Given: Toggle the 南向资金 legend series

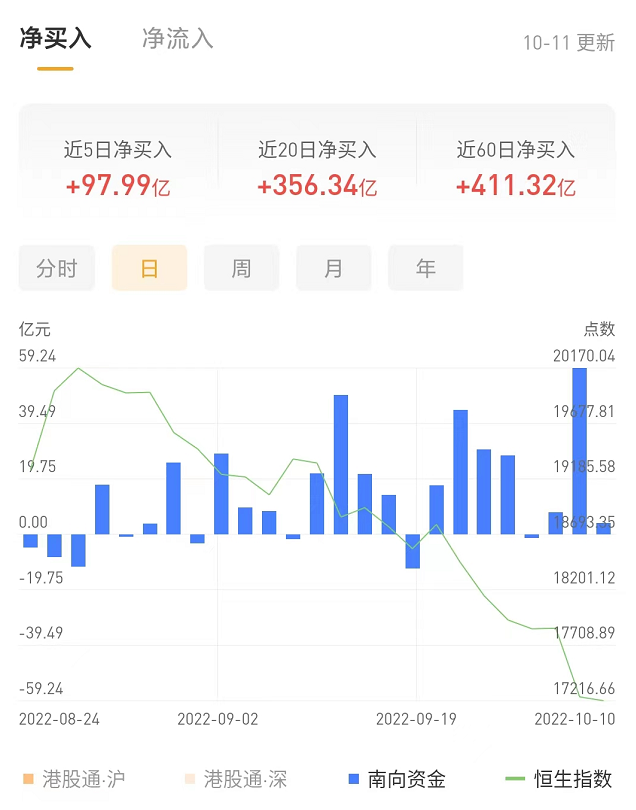Looking at the screenshot, I should (x=396, y=779).
